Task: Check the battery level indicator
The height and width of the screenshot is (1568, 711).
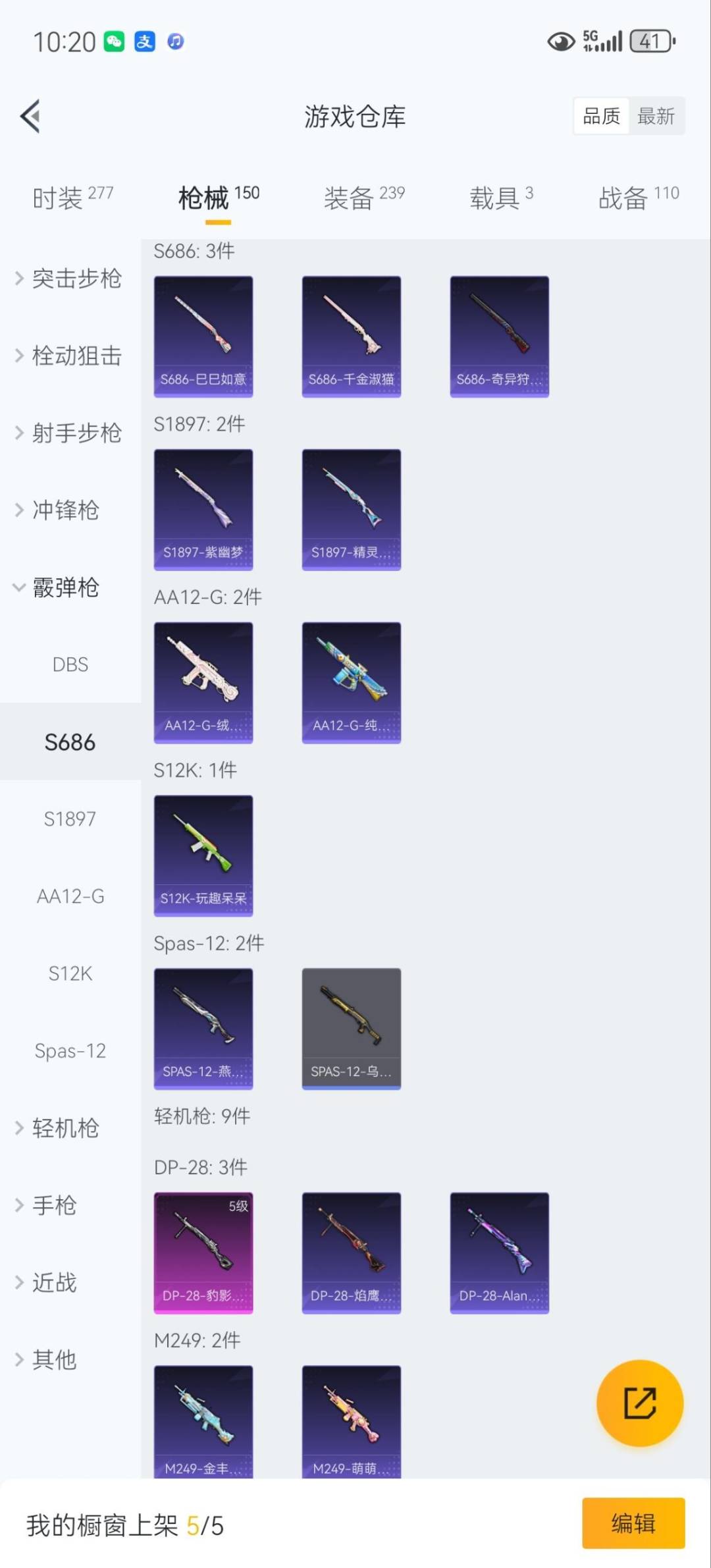Action: pos(650,41)
